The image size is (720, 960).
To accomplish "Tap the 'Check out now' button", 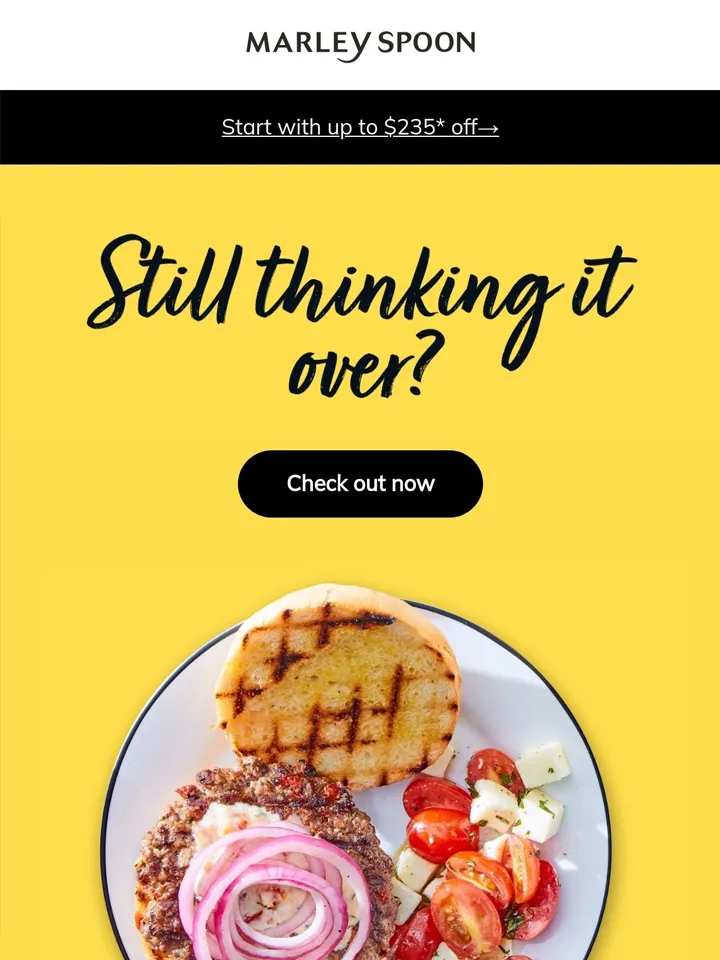I will click(x=360, y=484).
